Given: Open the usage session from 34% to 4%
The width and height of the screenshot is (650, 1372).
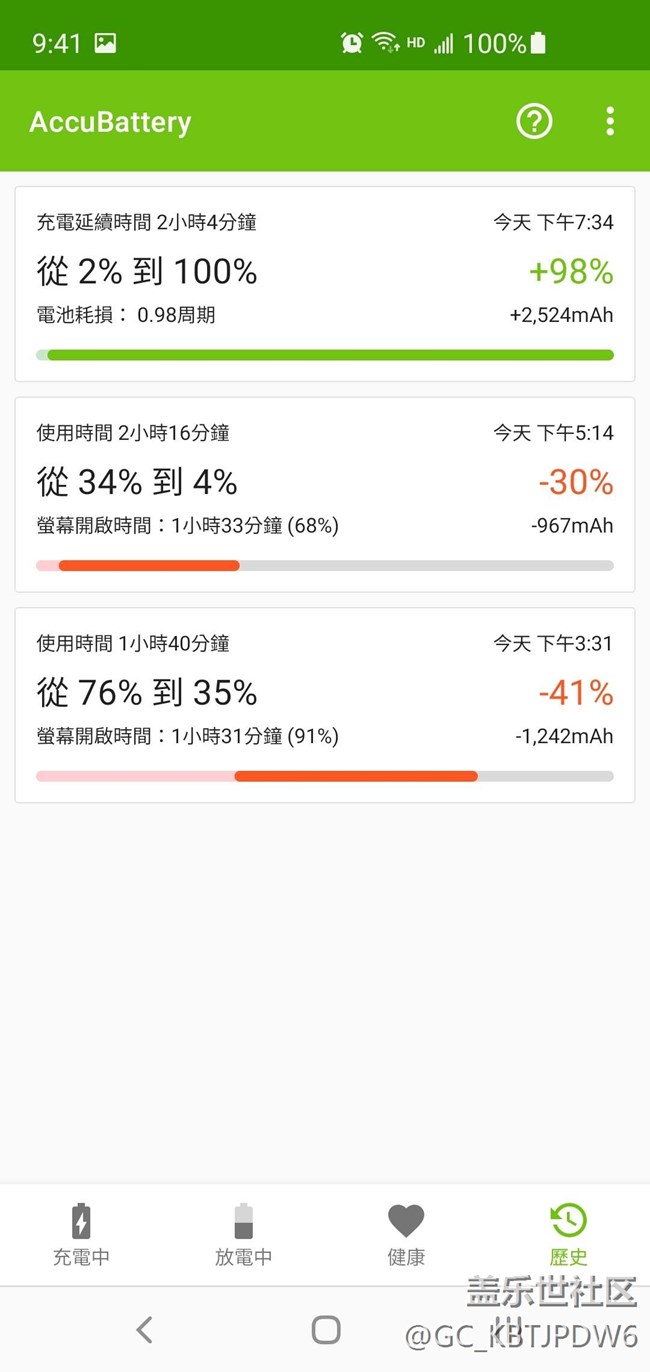Looking at the screenshot, I should click(x=325, y=495).
